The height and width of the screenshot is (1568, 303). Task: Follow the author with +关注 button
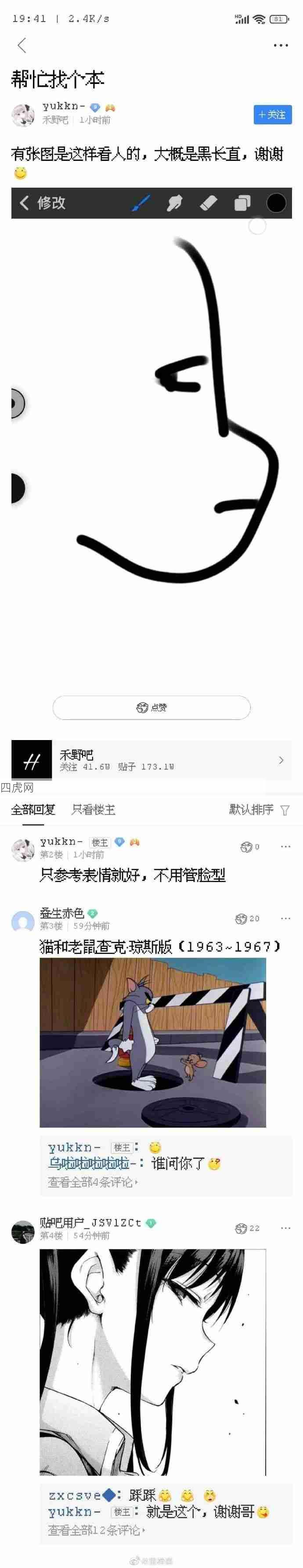(x=272, y=114)
